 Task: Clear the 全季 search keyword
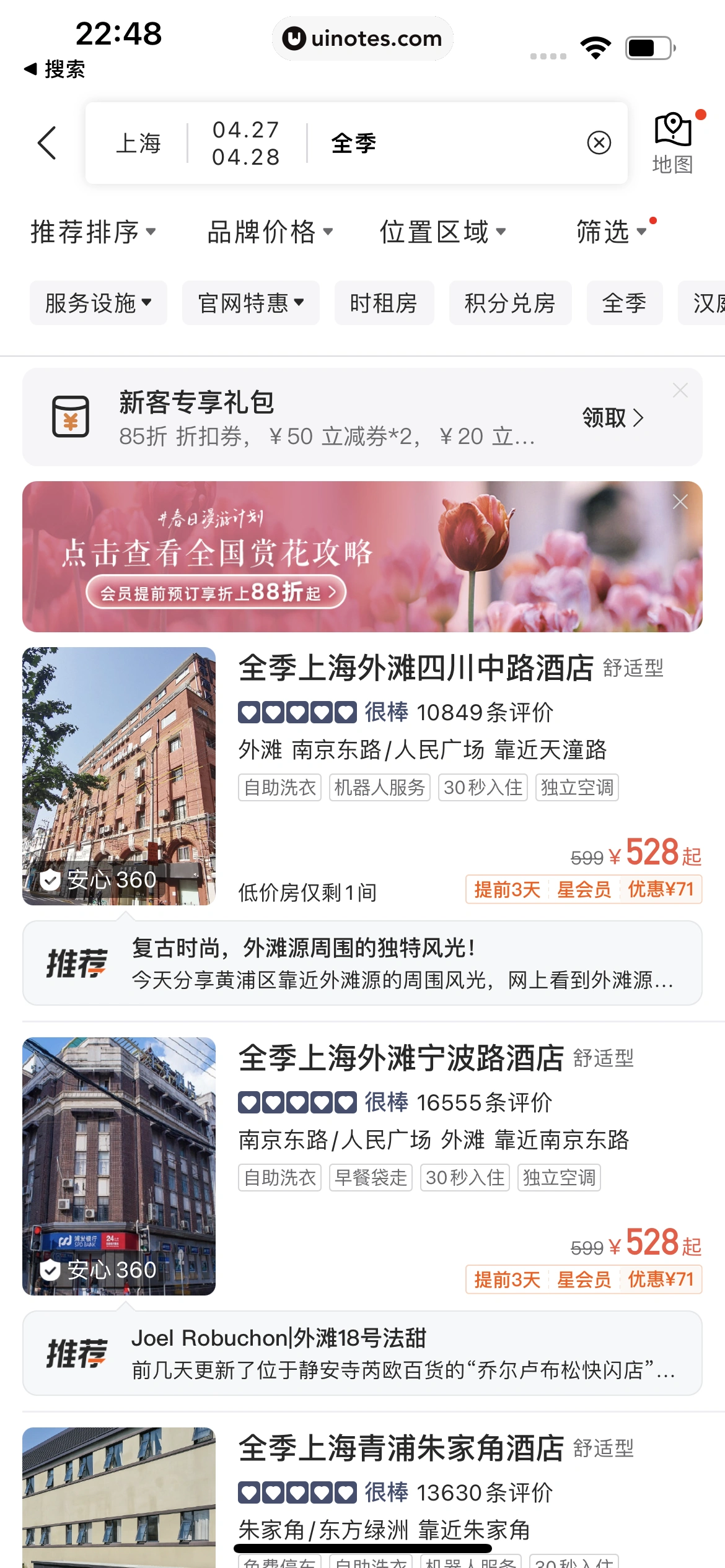[599, 143]
